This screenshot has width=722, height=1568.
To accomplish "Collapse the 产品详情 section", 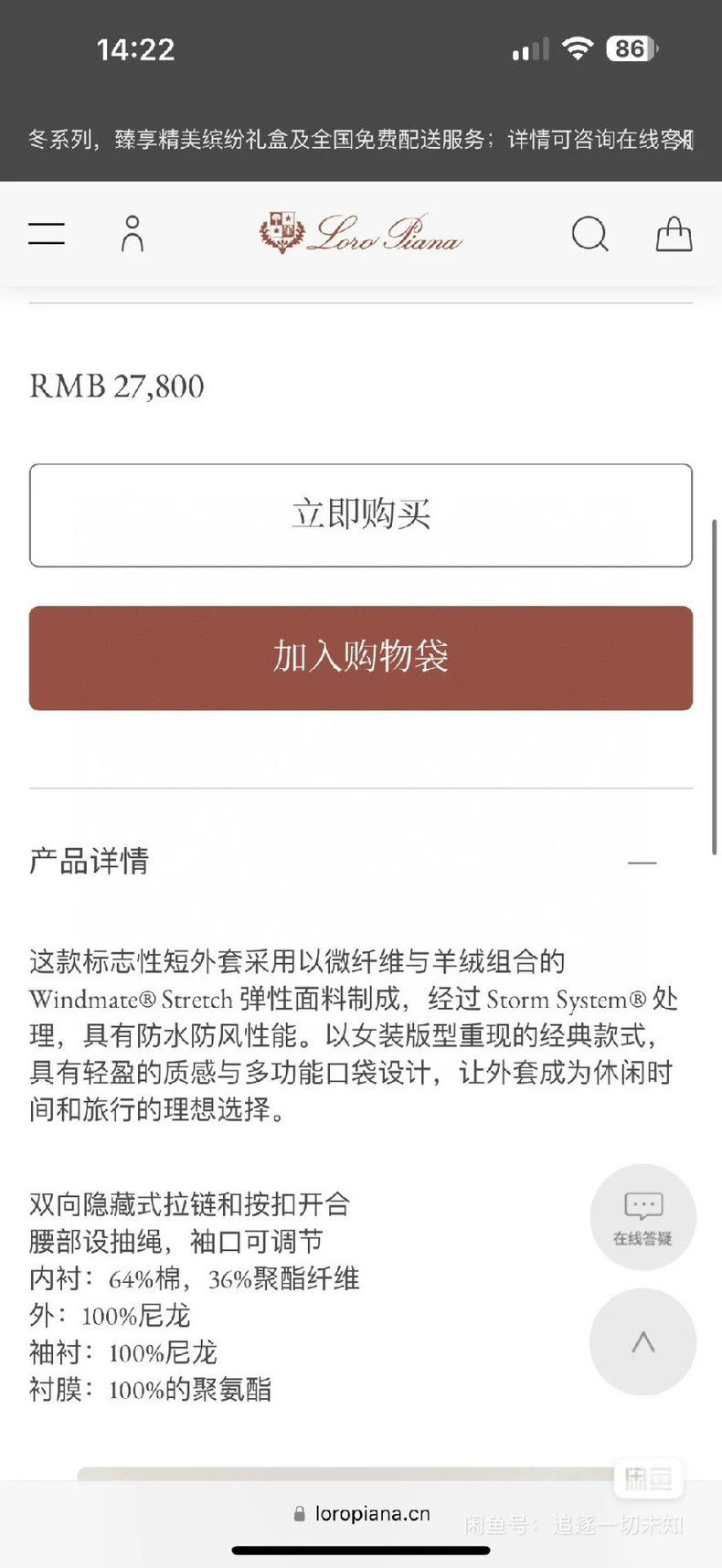I will tap(642, 862).
